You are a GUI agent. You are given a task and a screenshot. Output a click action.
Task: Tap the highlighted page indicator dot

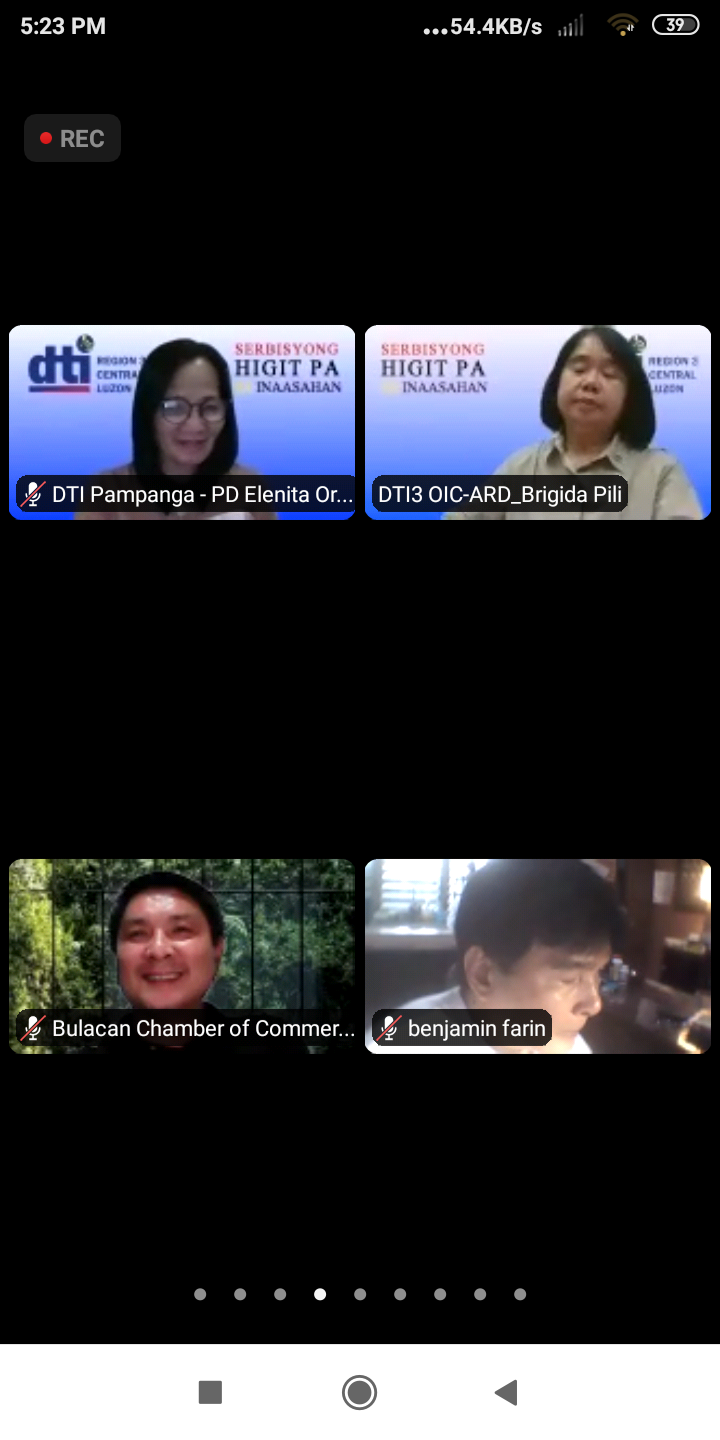click(320, 1294)
